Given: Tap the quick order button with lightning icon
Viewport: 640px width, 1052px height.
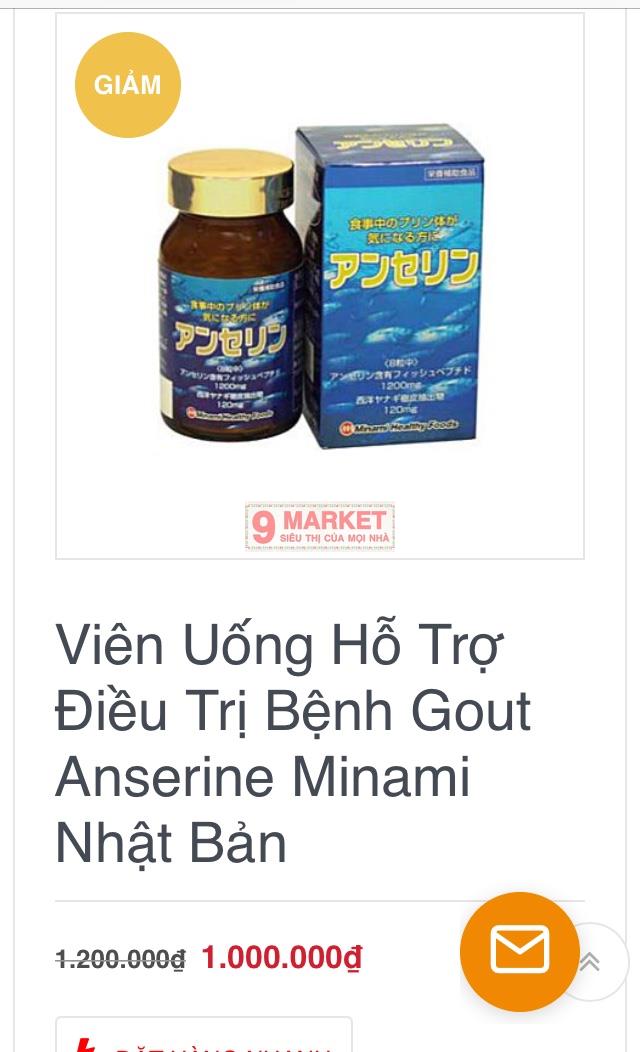Looking at the screenshot, I should (204, 1035).
